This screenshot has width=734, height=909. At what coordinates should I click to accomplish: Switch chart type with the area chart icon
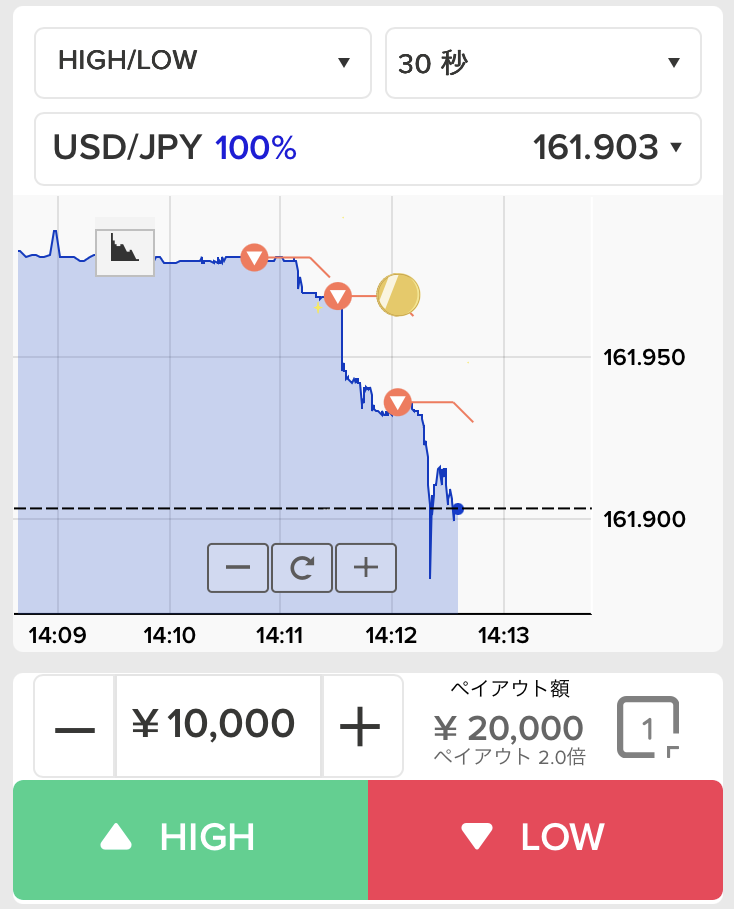click(125, 252)
